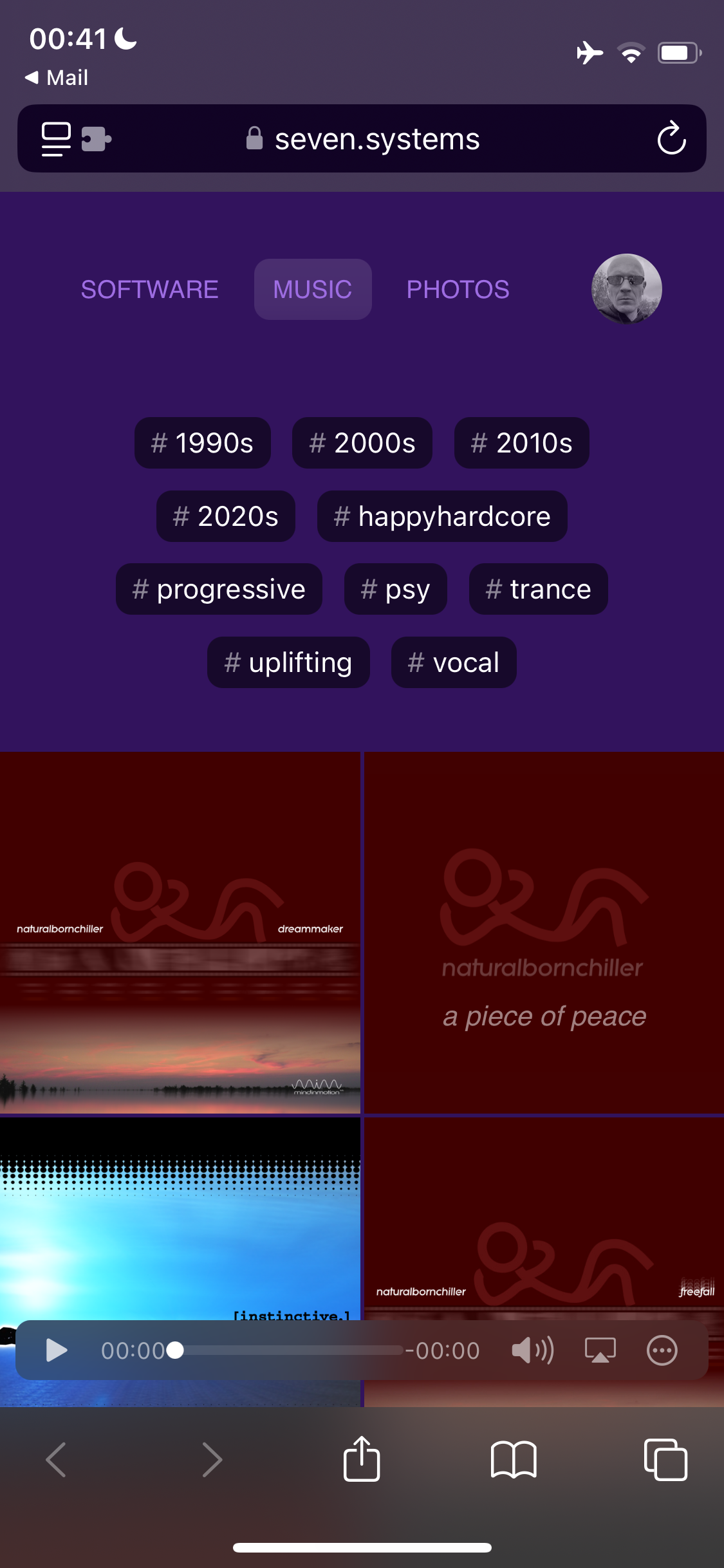Open the profile avatar picture
Viewport: 724px width, 1568px height.
pyautogui.click(x=626, y=289)
